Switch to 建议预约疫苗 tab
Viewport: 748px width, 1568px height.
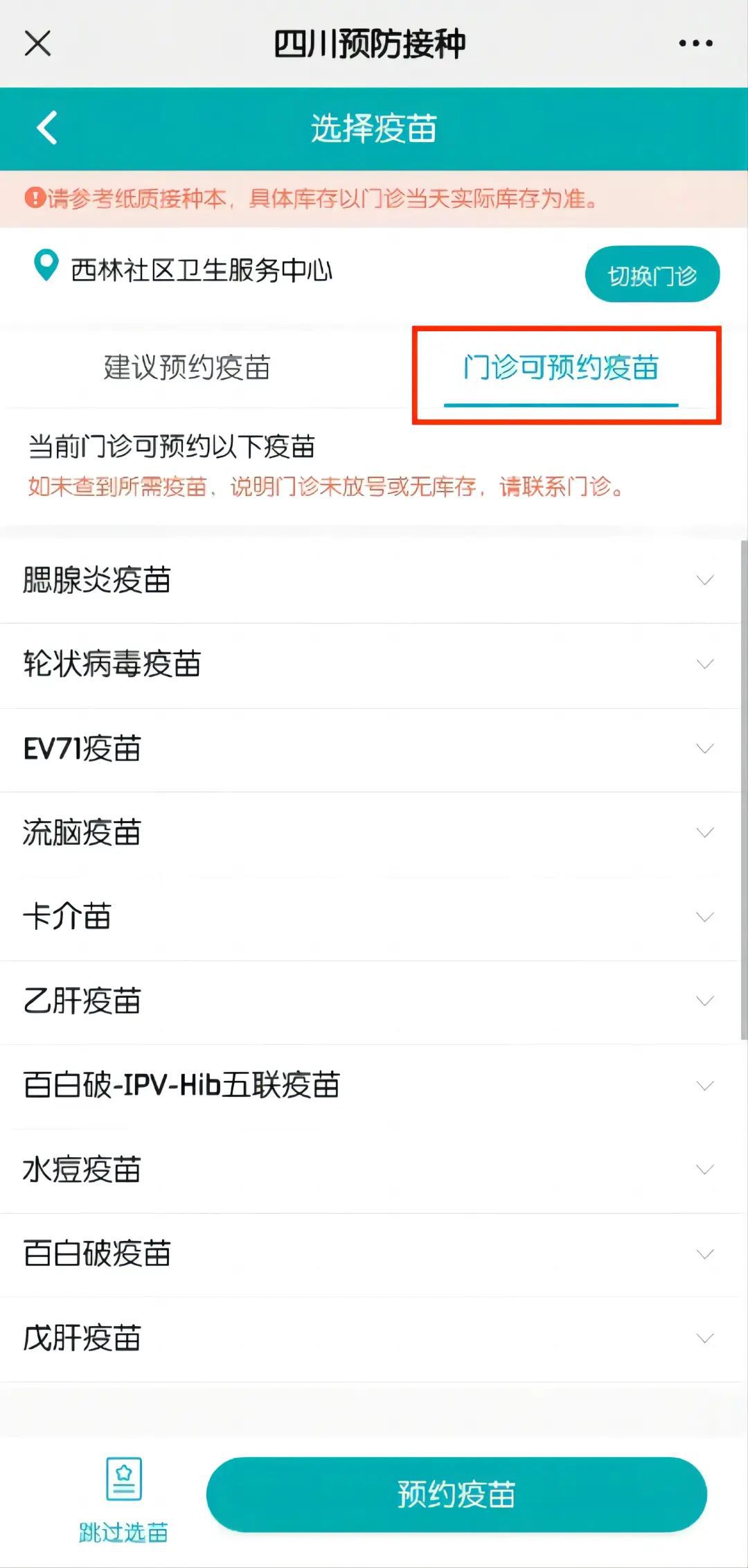pyautogui.click(x=187, y=367)
